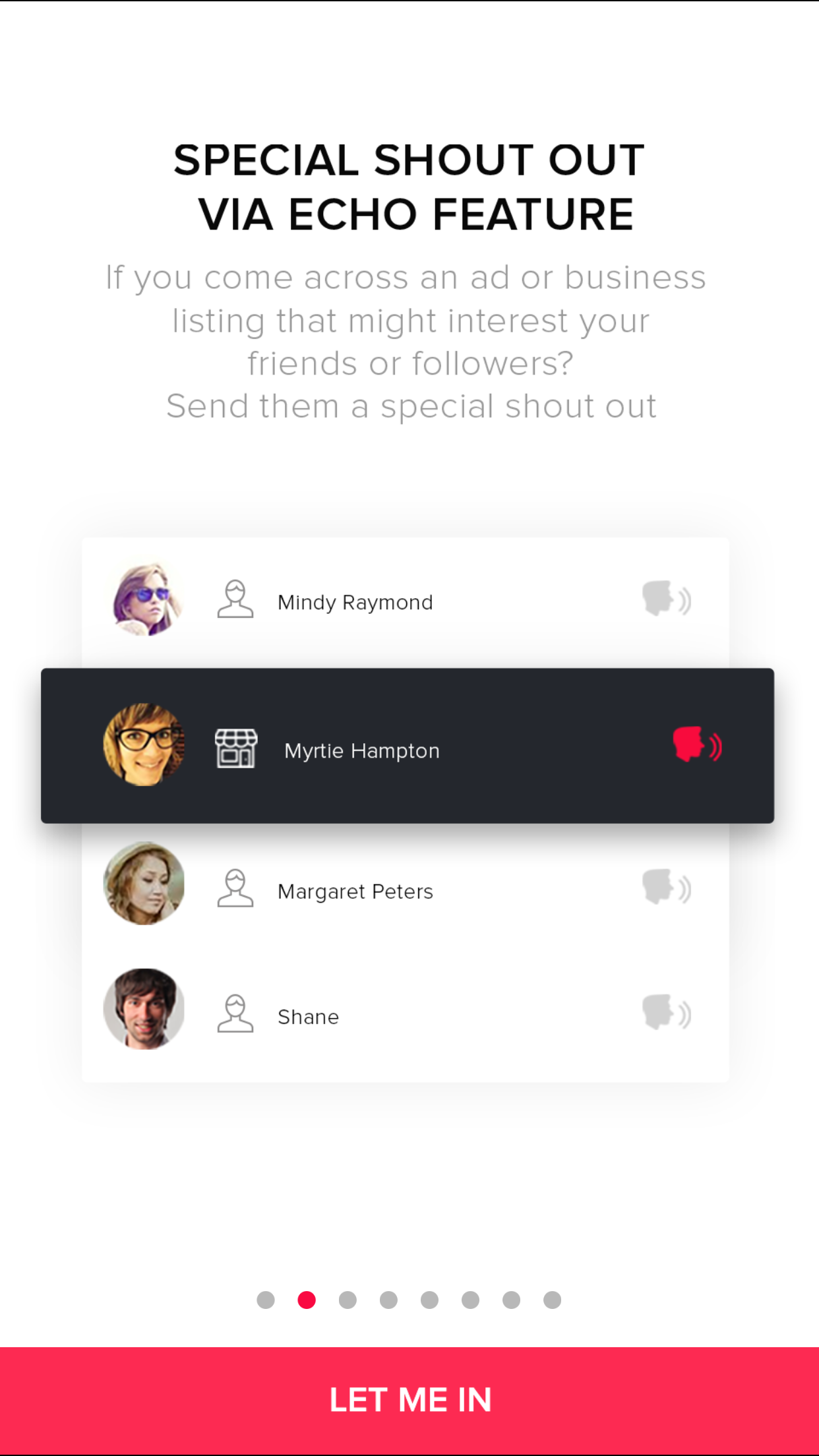Select the third page indicator dot
819x1456 pixels.
pyautogui.click(x=348, y=1300)
